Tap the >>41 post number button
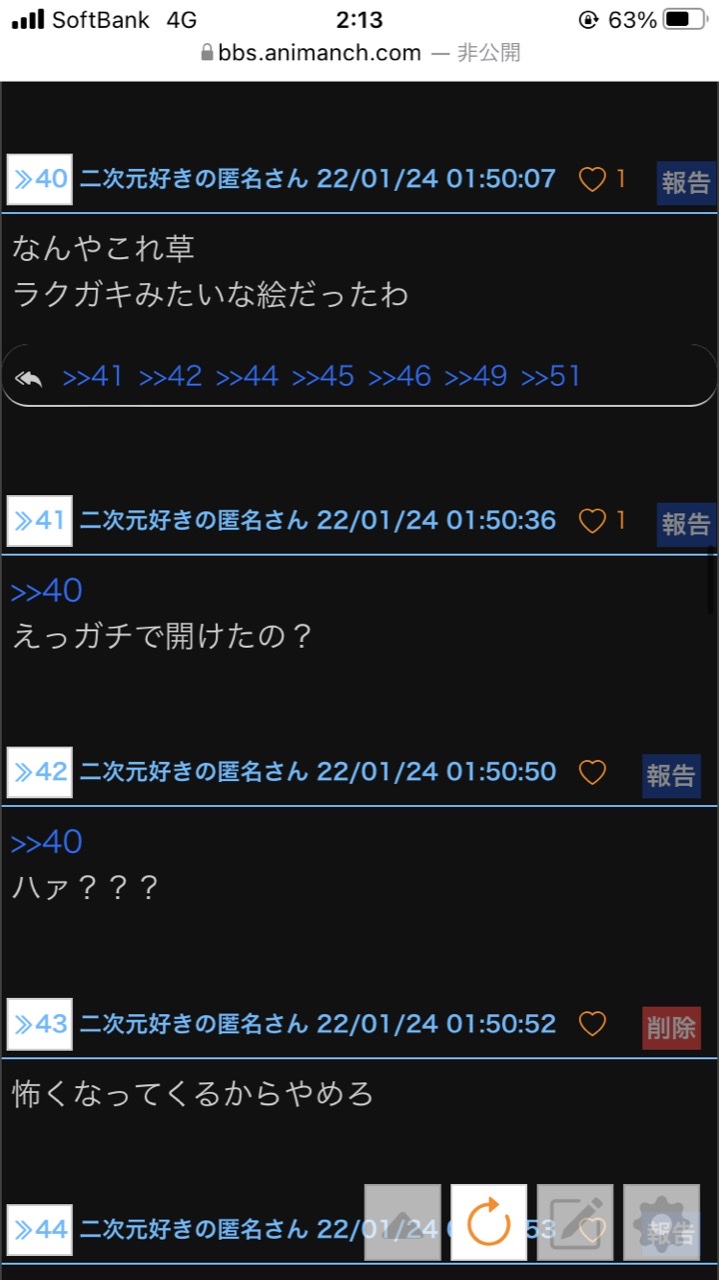The image size is (719, 1280). point(40,520)
